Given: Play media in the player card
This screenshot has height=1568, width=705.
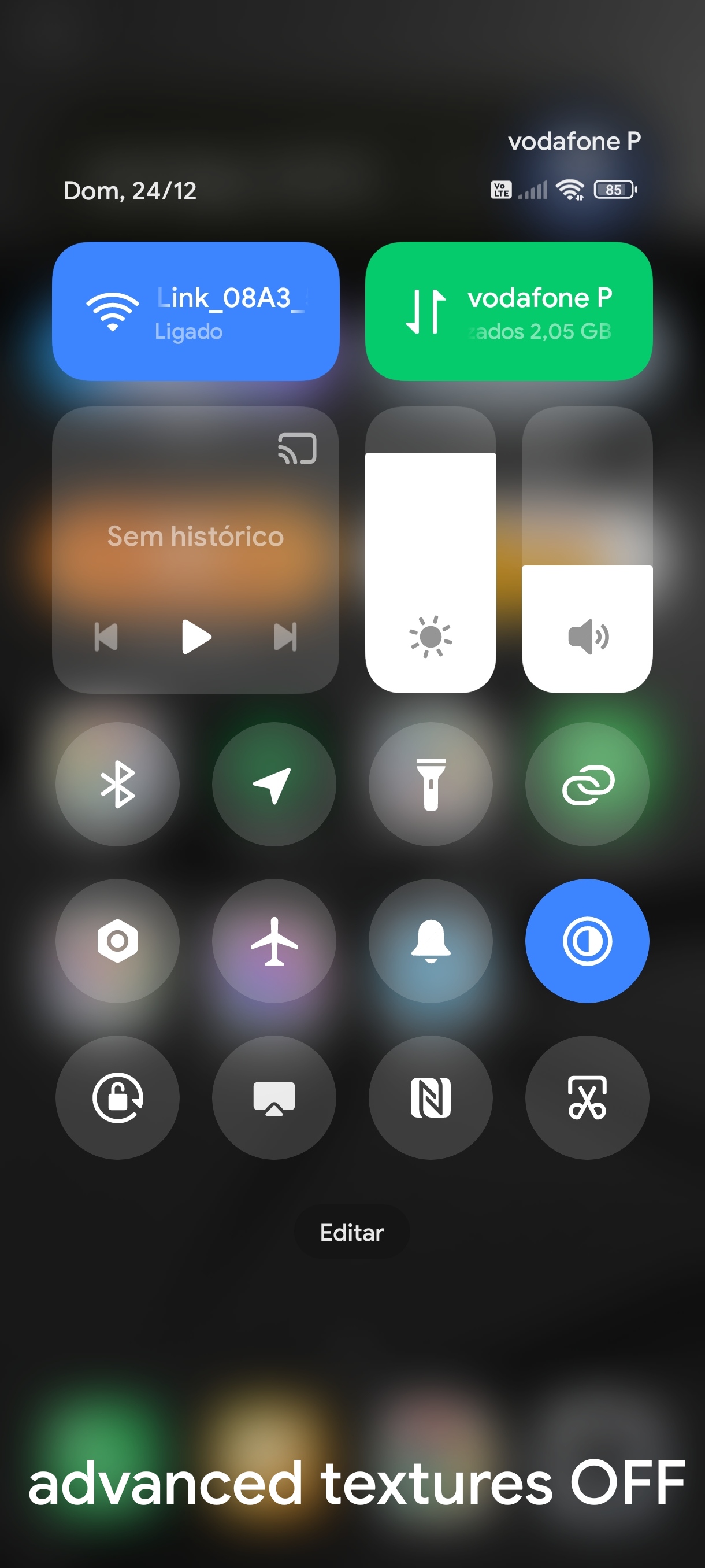Looking at the screenshot, I should pyautogui.click(x=196, y=637).
